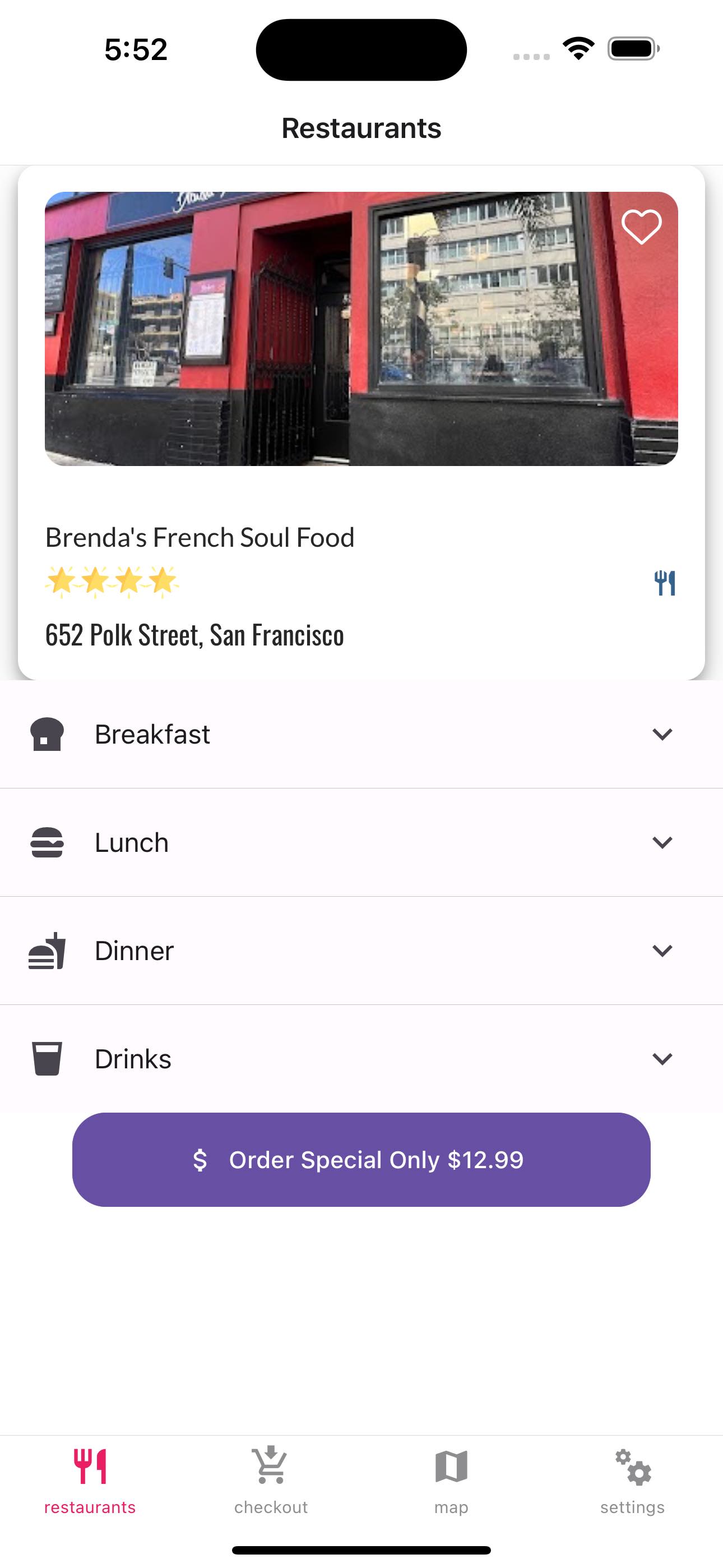Tap the blue fork and knife icon
The height and width of the screenshot is (1568, 723).
click(x=665, y=583)
